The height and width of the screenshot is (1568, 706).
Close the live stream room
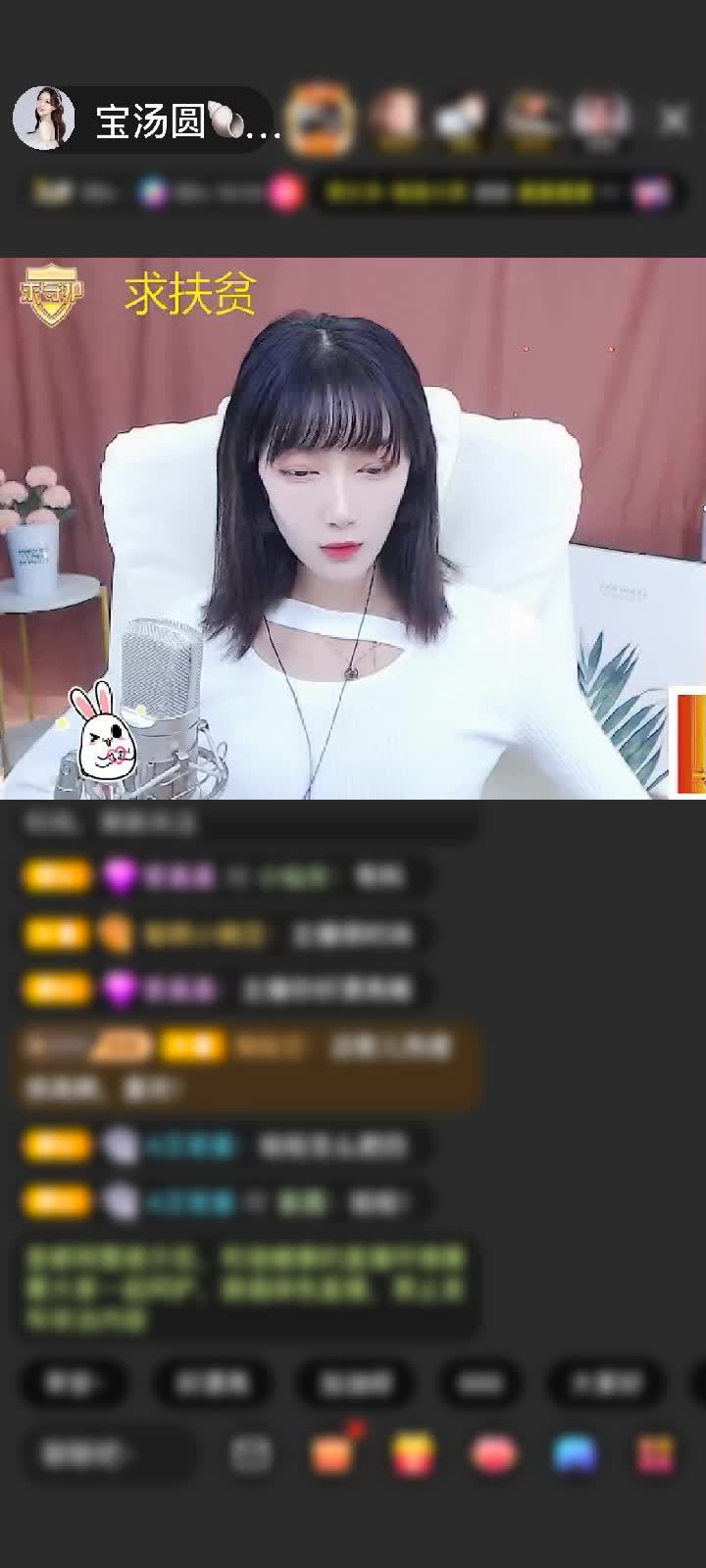coord(674,120)
